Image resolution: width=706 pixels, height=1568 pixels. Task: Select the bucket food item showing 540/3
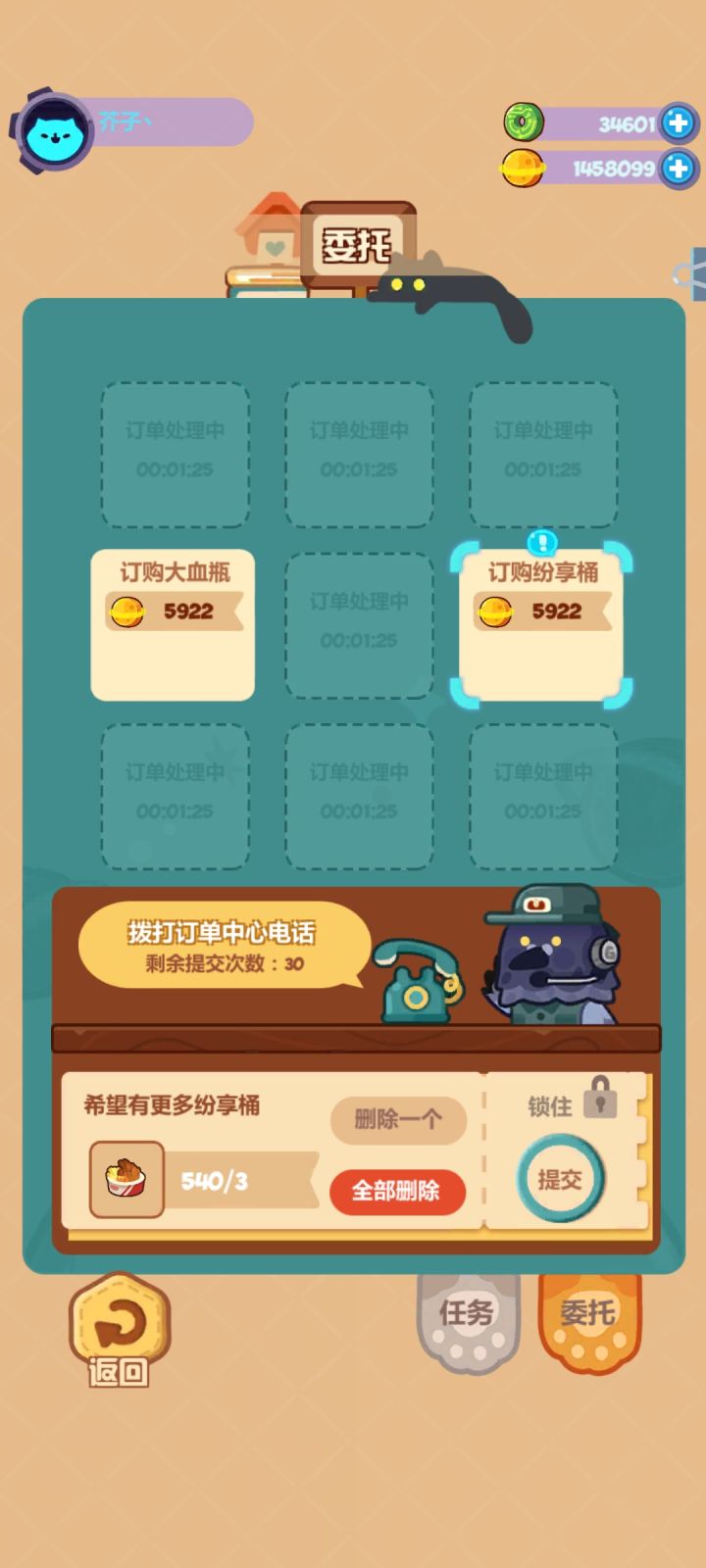coord(125,1181)
